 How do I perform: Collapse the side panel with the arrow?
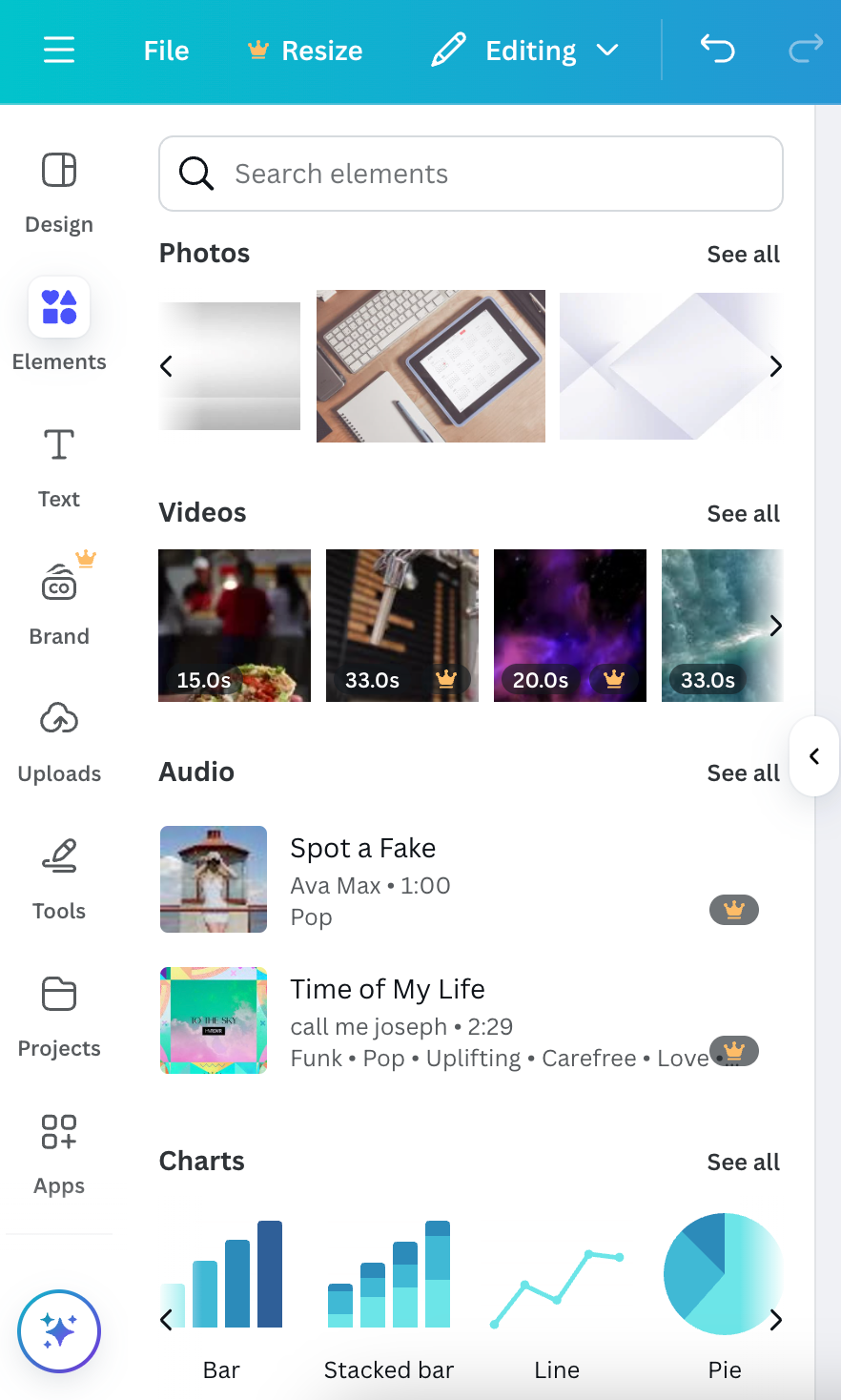click(x=814, y=756)
